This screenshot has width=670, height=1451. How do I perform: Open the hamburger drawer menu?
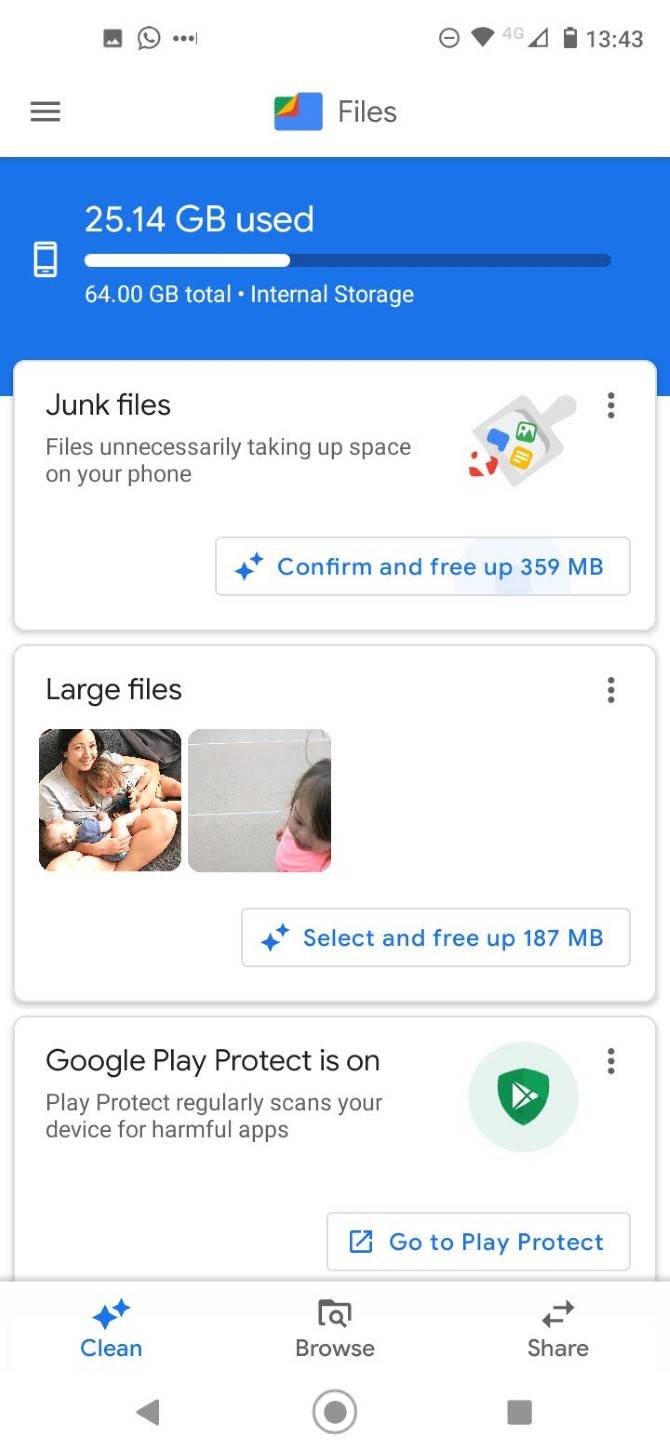pos(45,112)
